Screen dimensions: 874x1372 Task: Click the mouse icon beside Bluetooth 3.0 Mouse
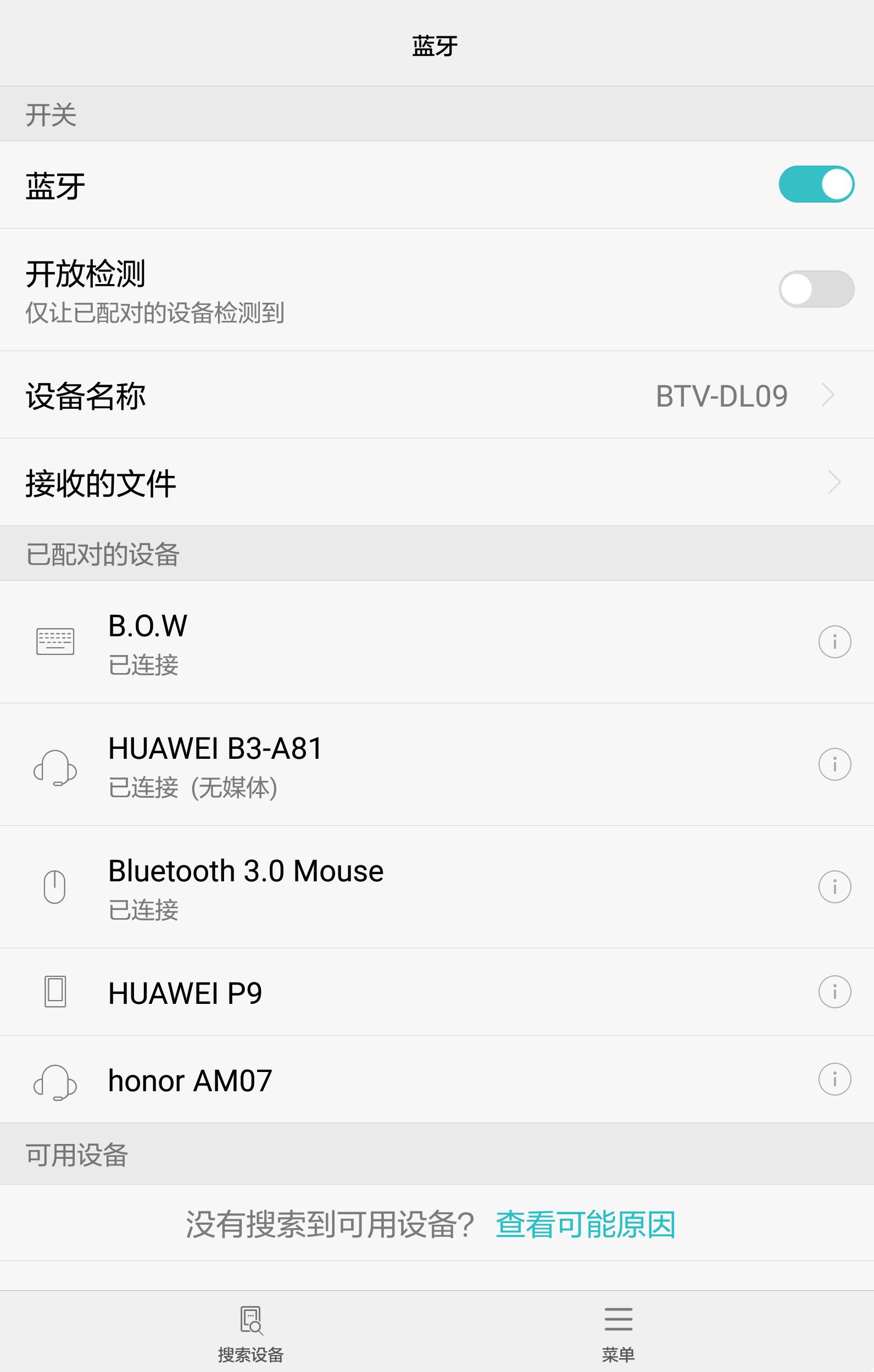pyautogui.click(x=55, y=887)
